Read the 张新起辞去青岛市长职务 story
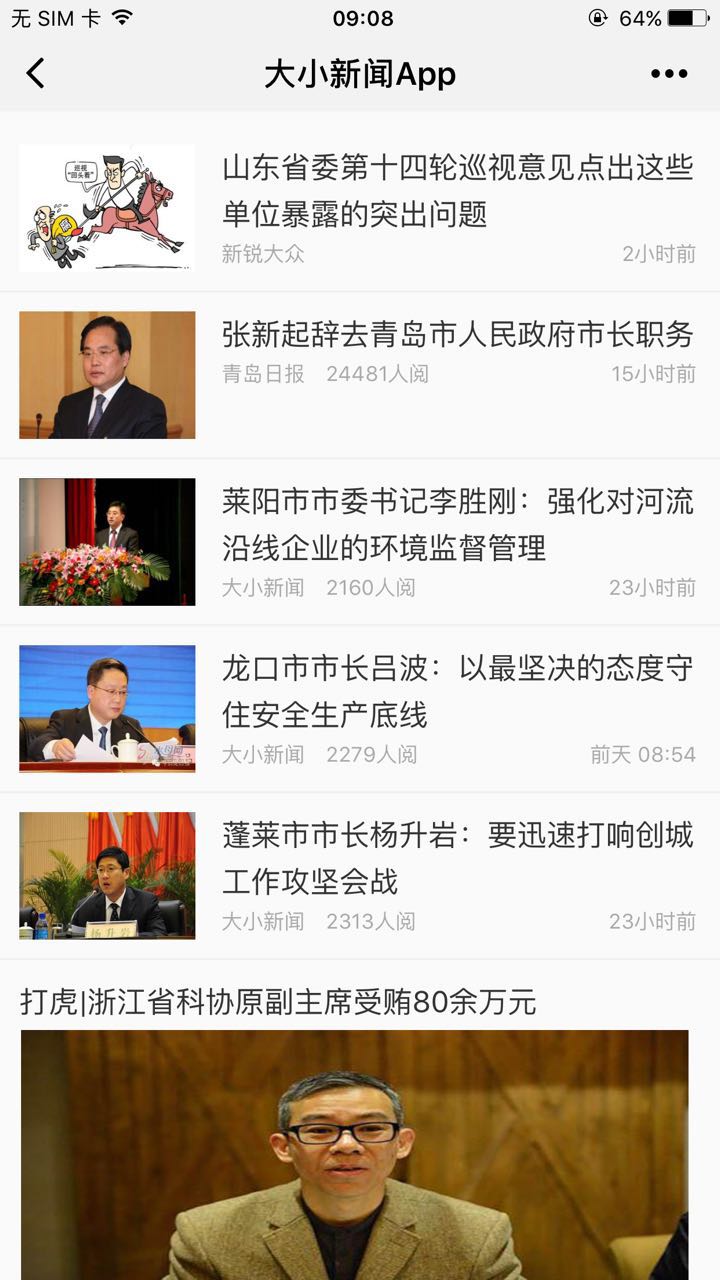 tap(457, 335)
